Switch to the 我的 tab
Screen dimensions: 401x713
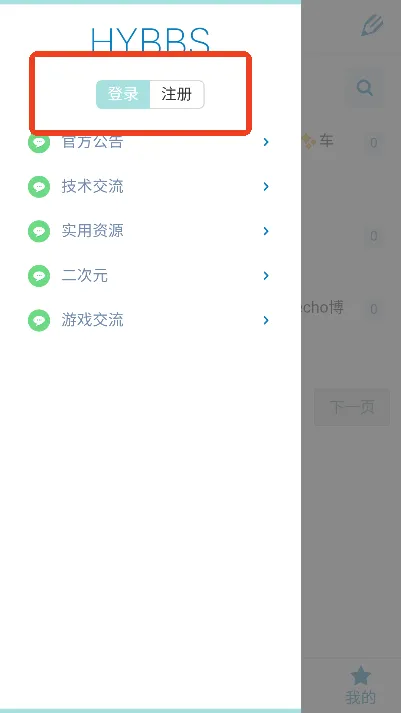[x=361, y=685]
